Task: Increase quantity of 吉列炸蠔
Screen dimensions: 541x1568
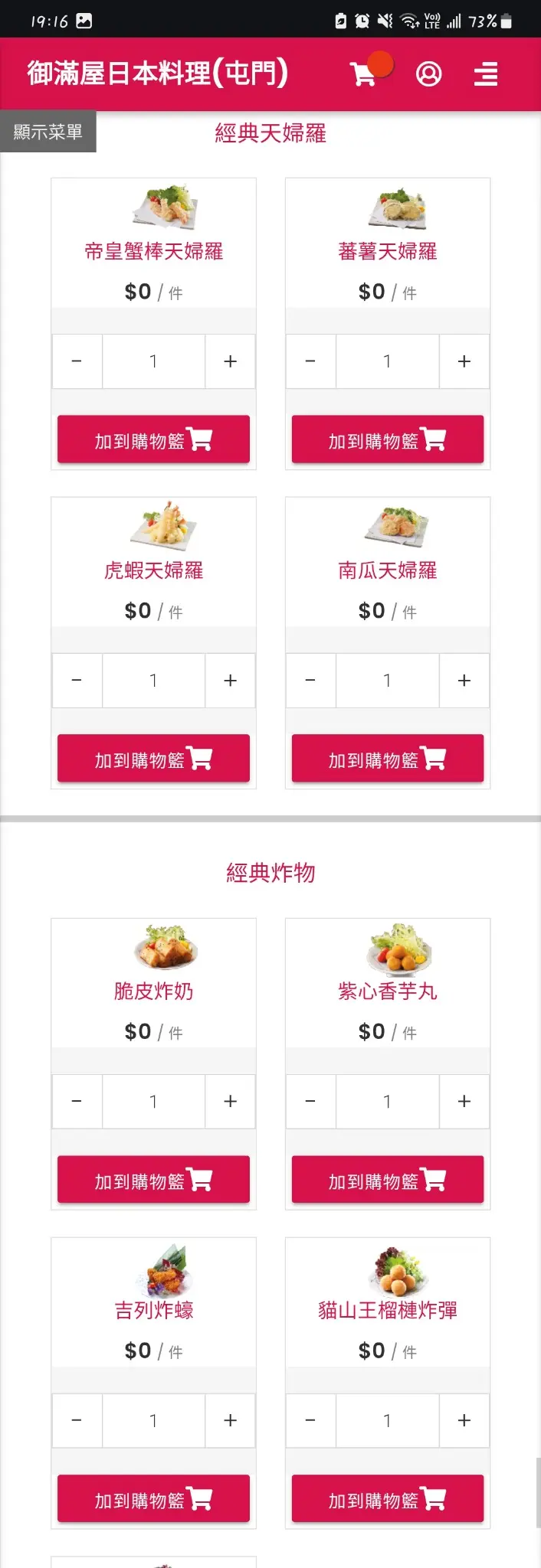Action: point(230,1421)
